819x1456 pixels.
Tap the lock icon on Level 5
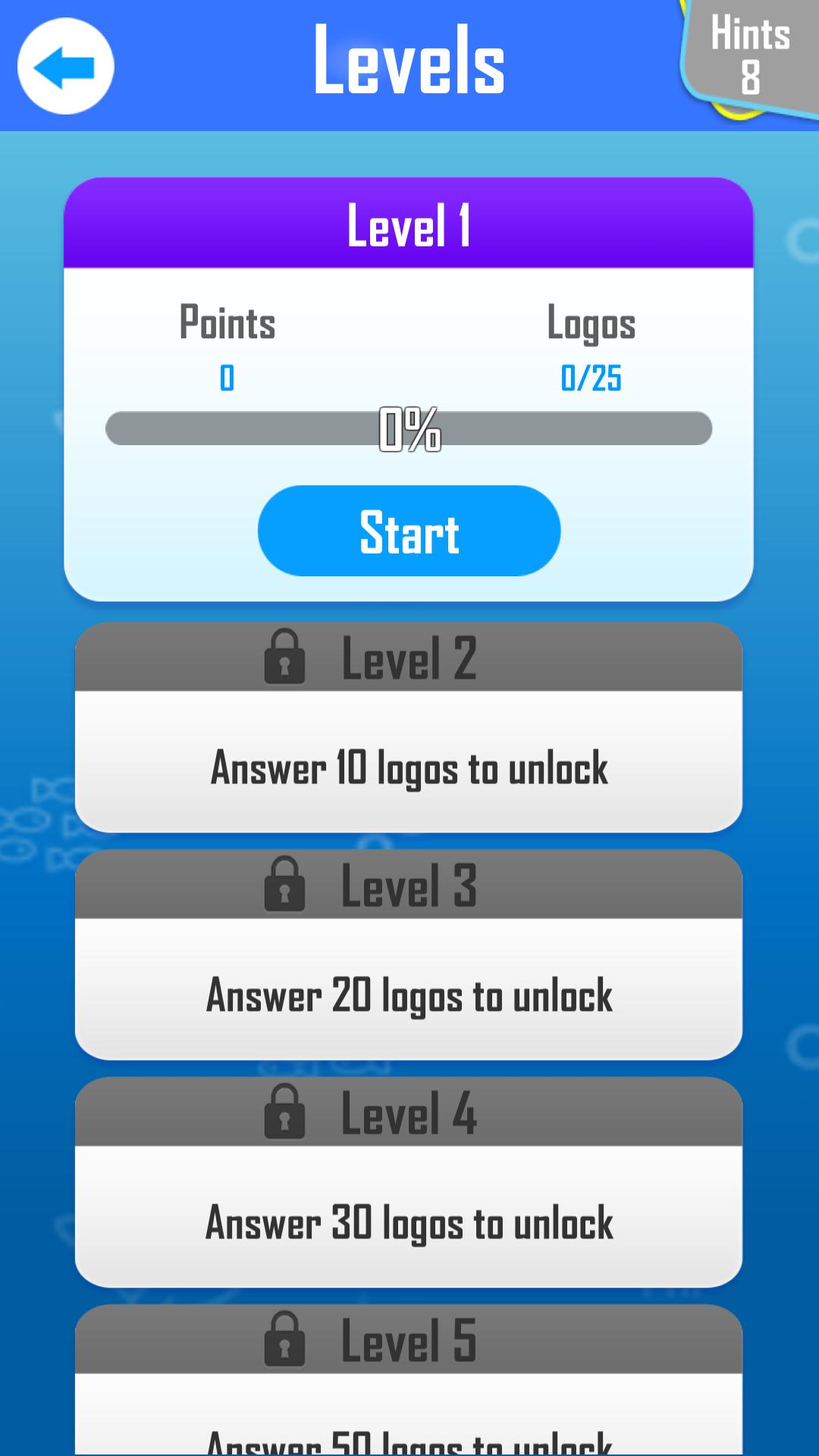click(286, 1341)
